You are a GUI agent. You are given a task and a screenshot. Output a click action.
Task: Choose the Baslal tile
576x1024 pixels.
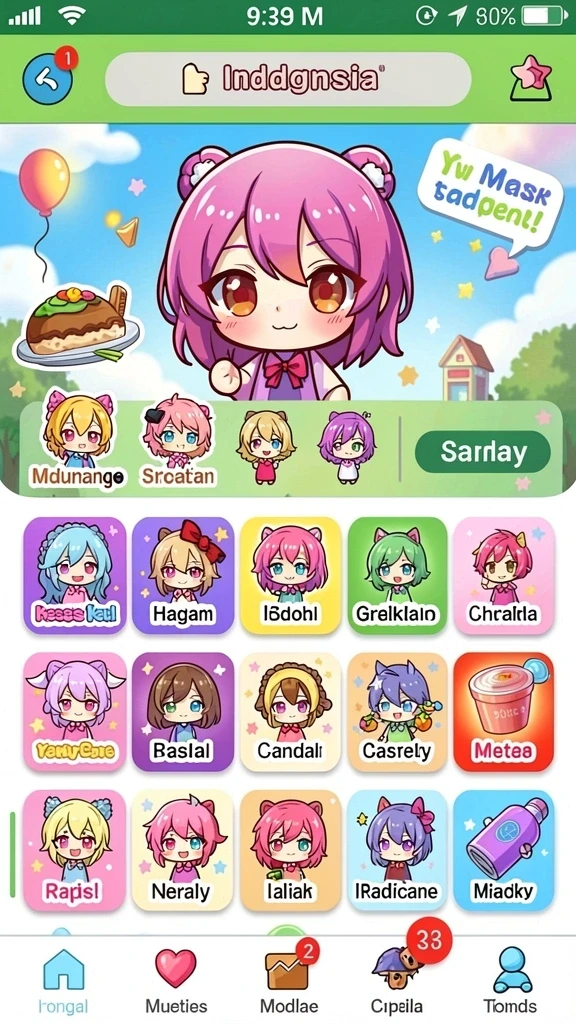tap(183, 711)
